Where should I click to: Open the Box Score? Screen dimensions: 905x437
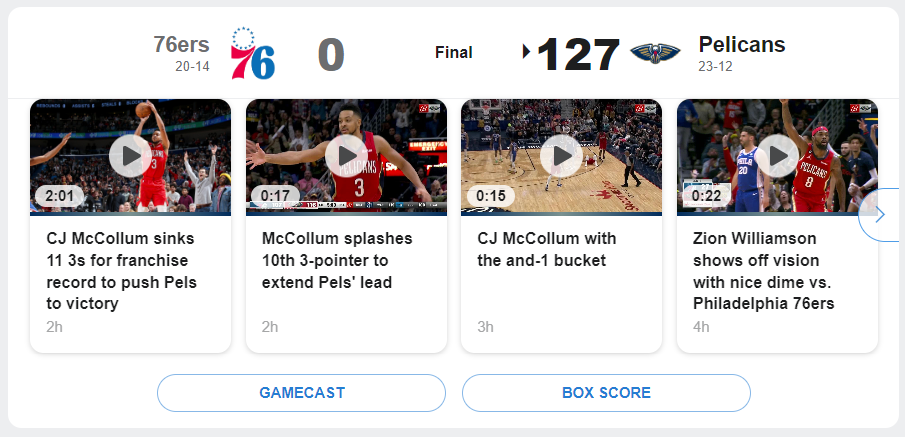[x=606, y=393]
